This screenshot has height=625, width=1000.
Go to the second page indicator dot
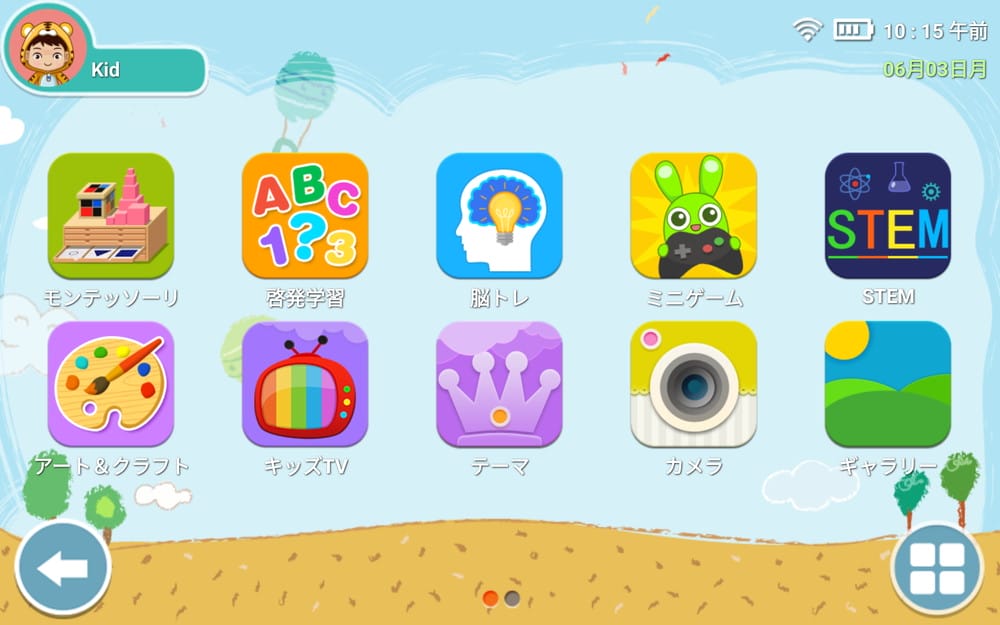click(x=512, y=598)
